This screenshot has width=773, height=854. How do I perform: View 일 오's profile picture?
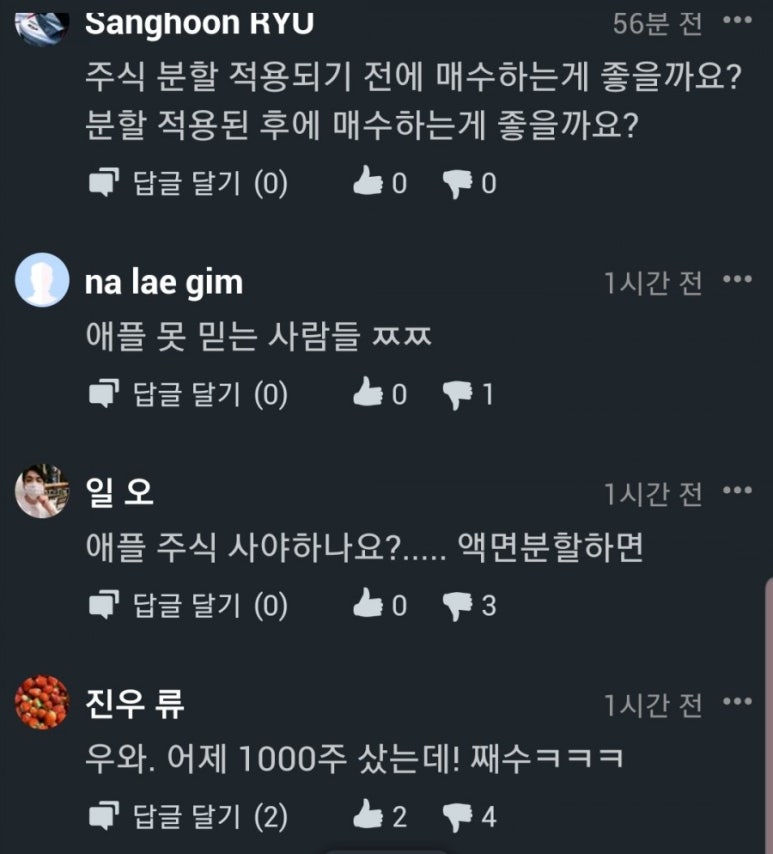click(42, 491)
